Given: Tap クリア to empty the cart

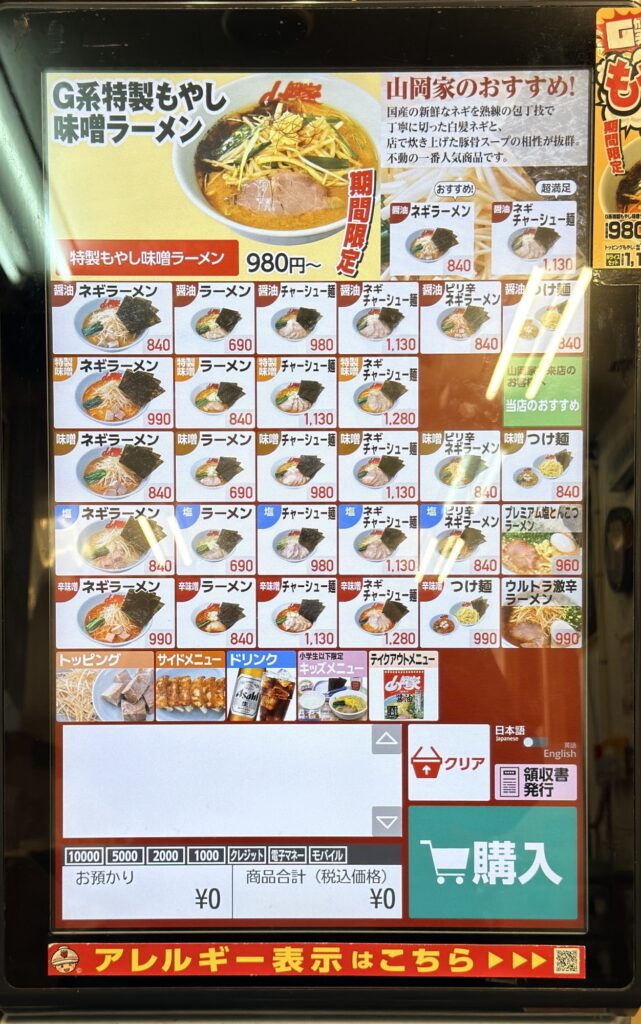Looking at the screenshot, I should tap(448, 763).
